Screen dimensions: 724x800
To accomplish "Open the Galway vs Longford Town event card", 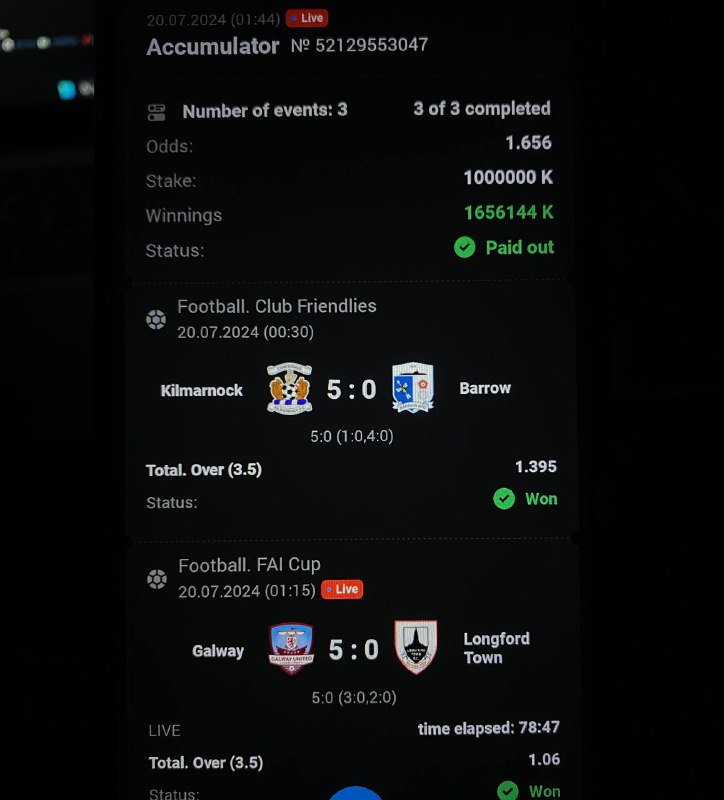I will coord(350,650).
